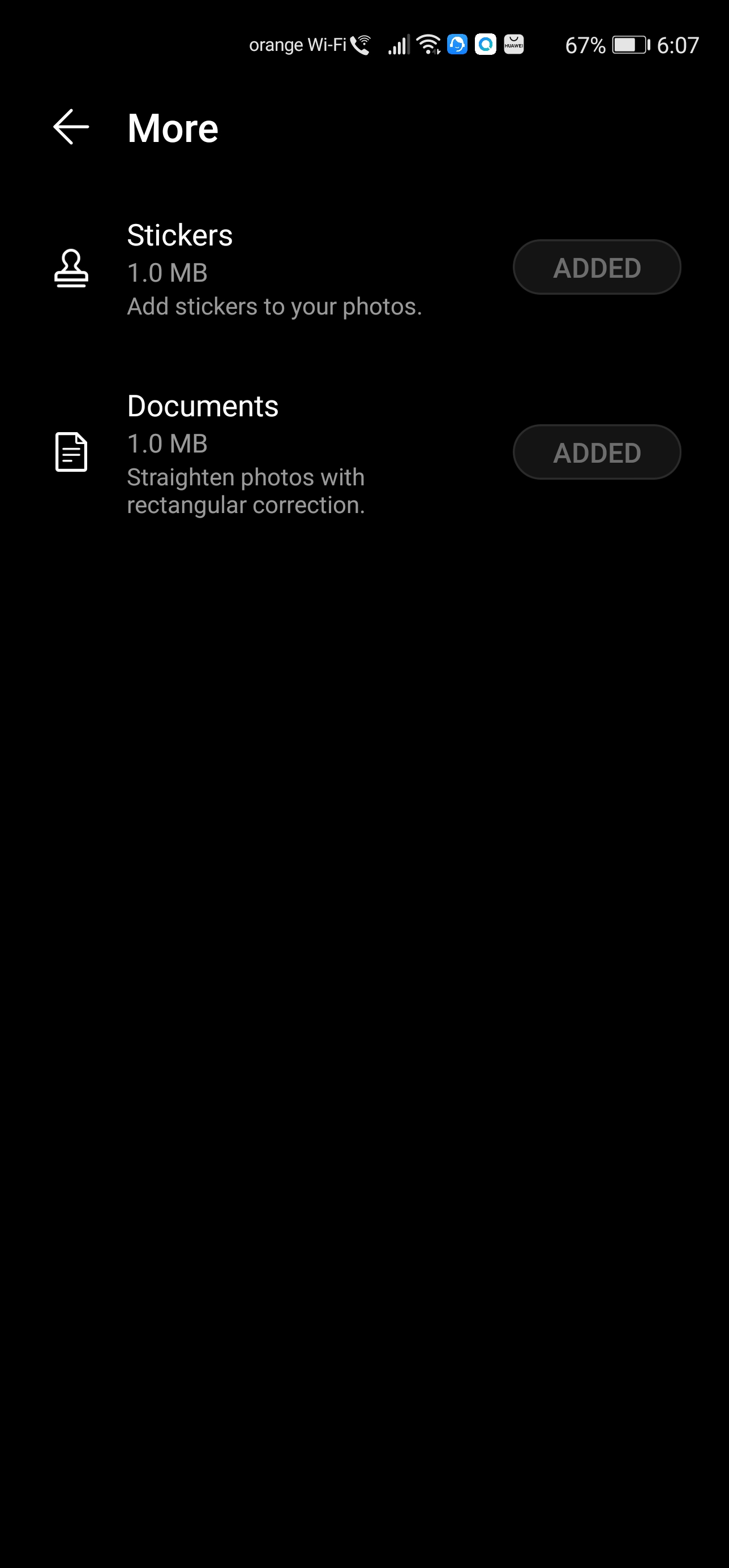Tap the ADDED button next to Documents

point(596,453)
